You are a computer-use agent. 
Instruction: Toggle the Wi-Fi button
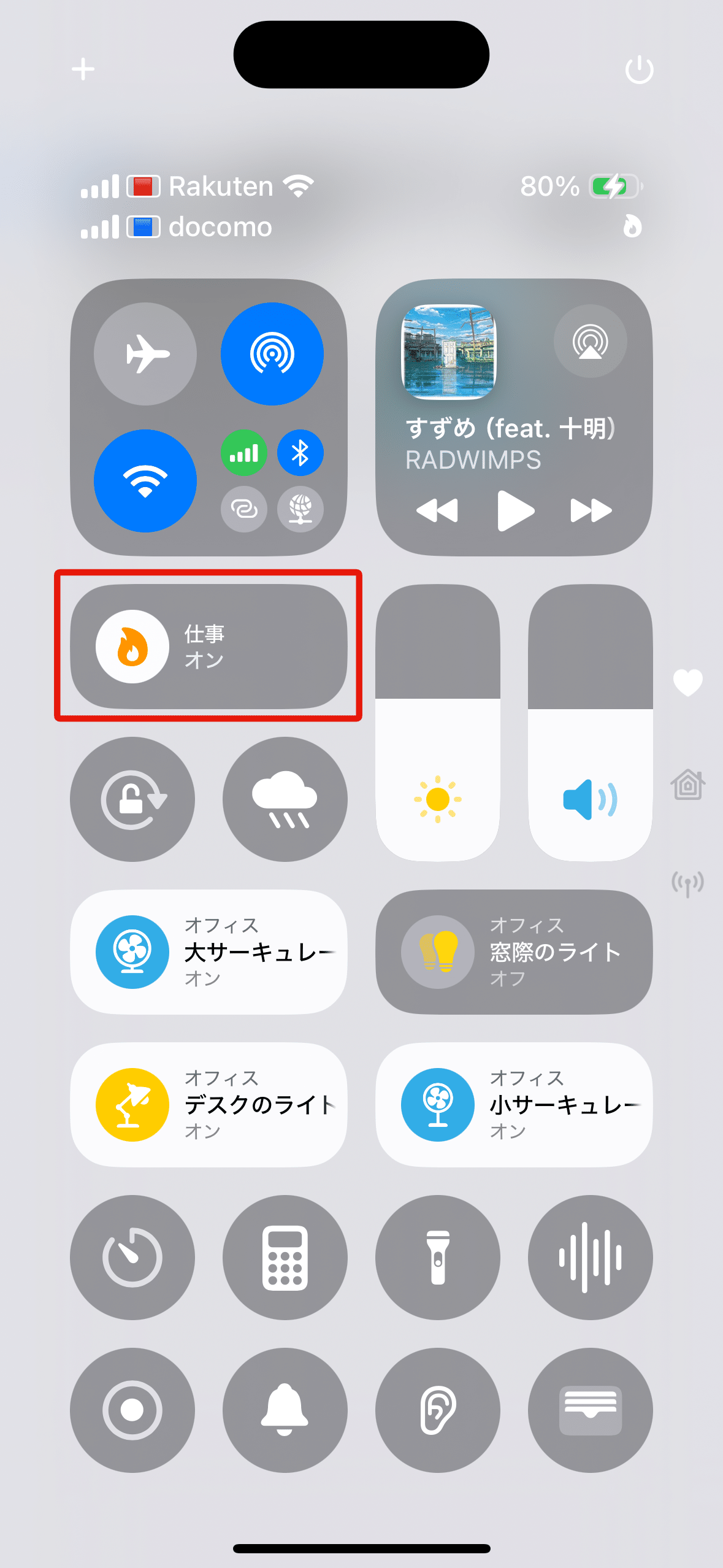145,481
